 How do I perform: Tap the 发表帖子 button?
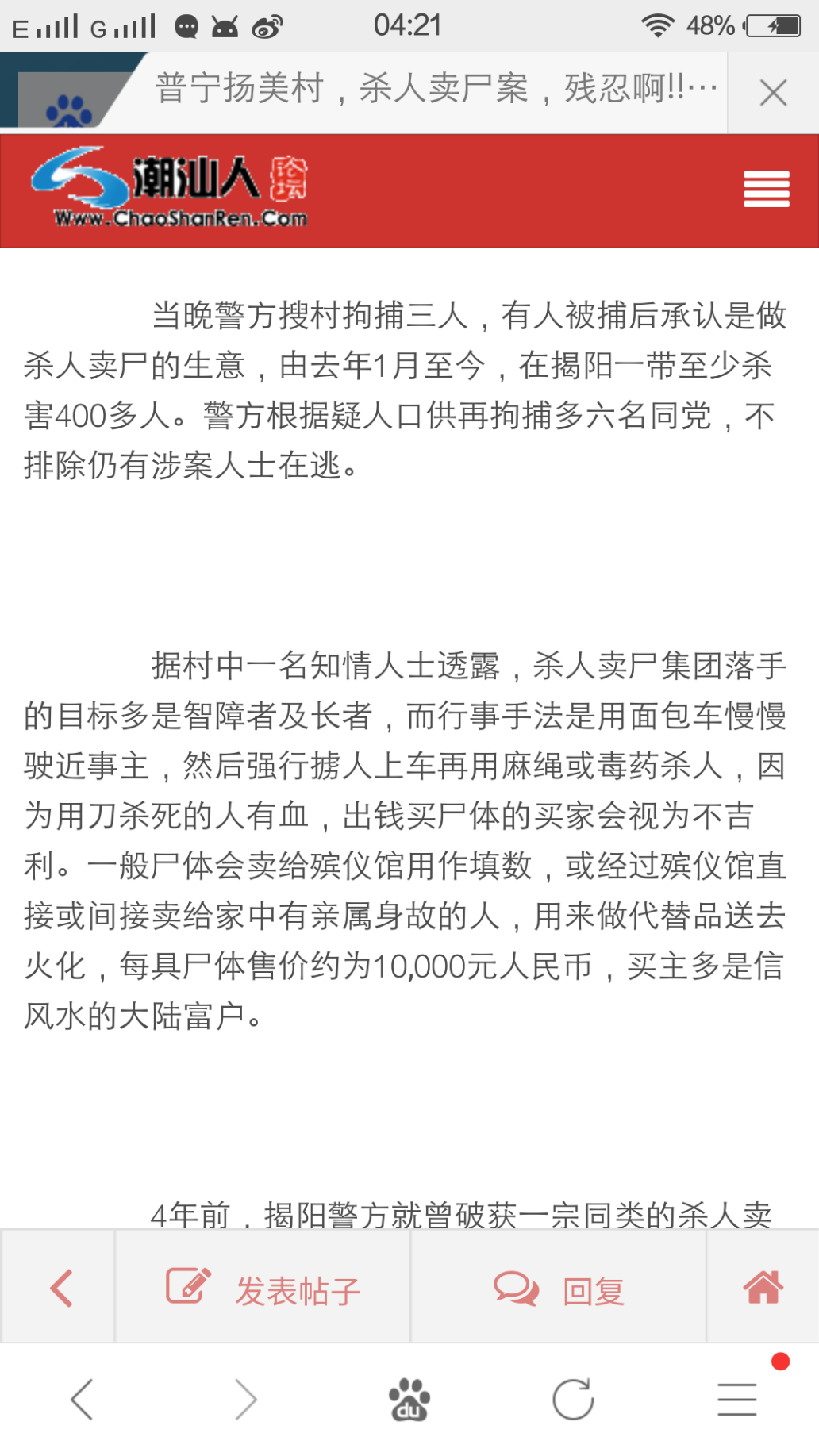[x=263, y=1289]
